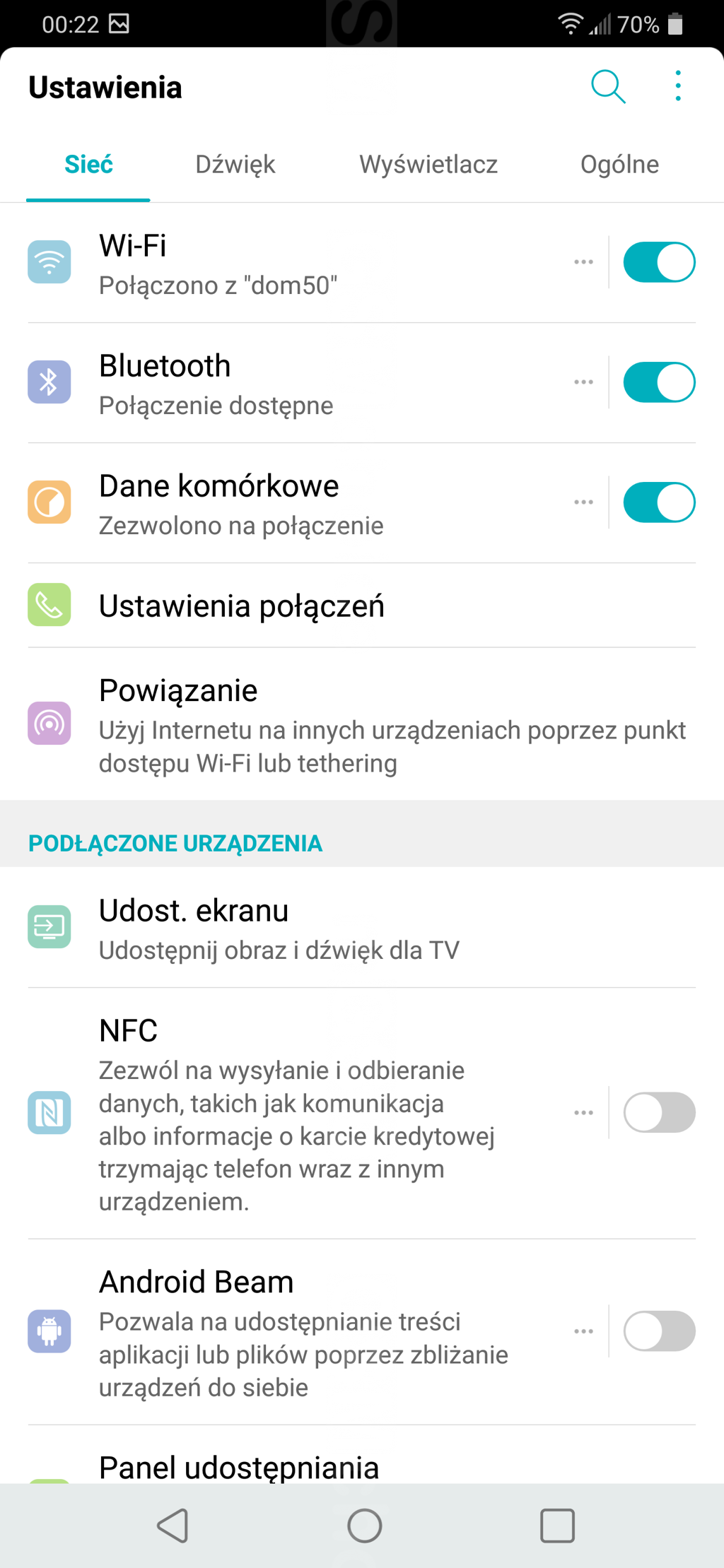Open Bluetooth settings row
Image resolution: width=724 pixels, height=1568 pixels.
coord(283,384)
